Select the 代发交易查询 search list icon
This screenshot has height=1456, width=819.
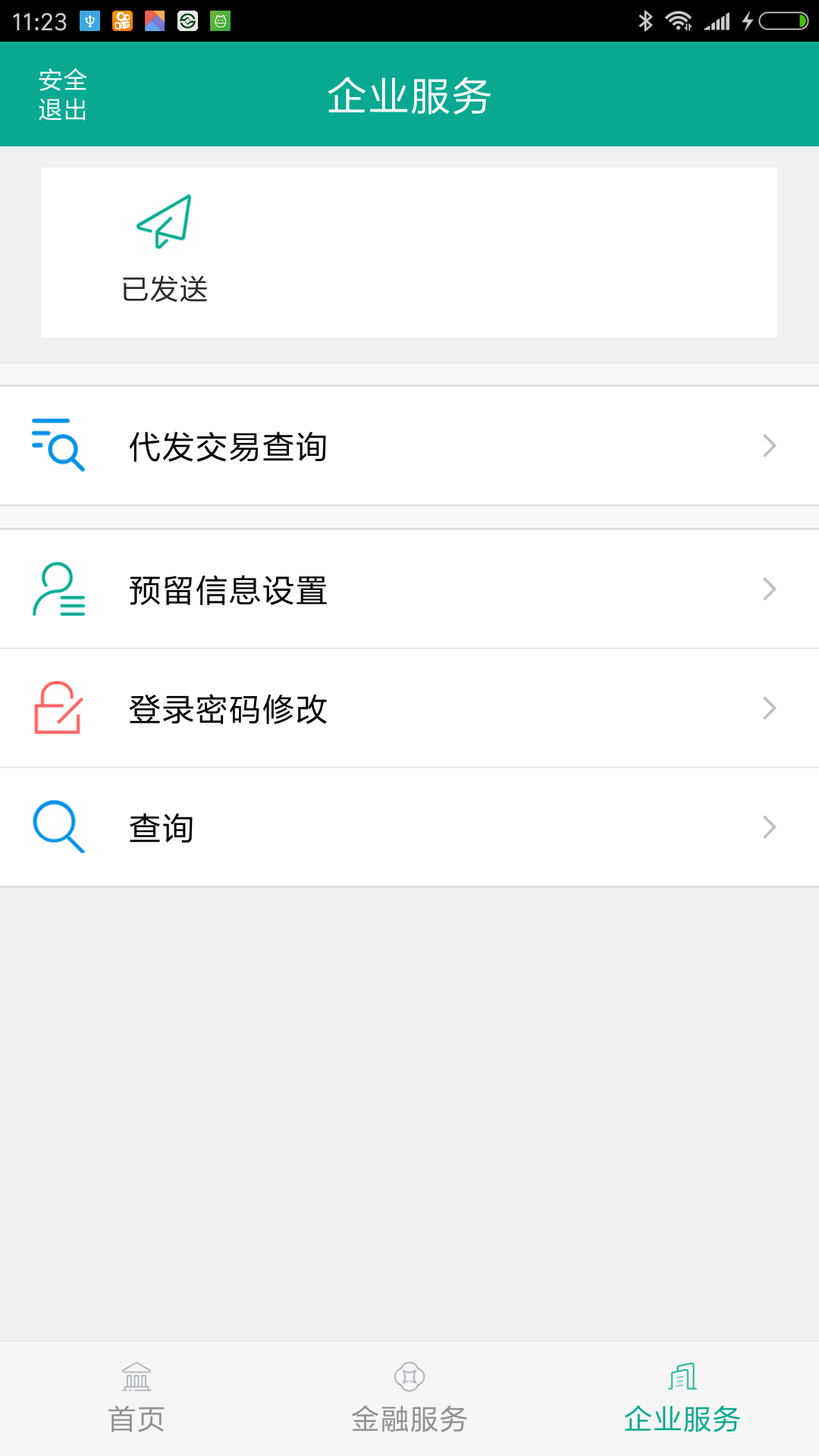pyautogui.click(x=57, y=446)
